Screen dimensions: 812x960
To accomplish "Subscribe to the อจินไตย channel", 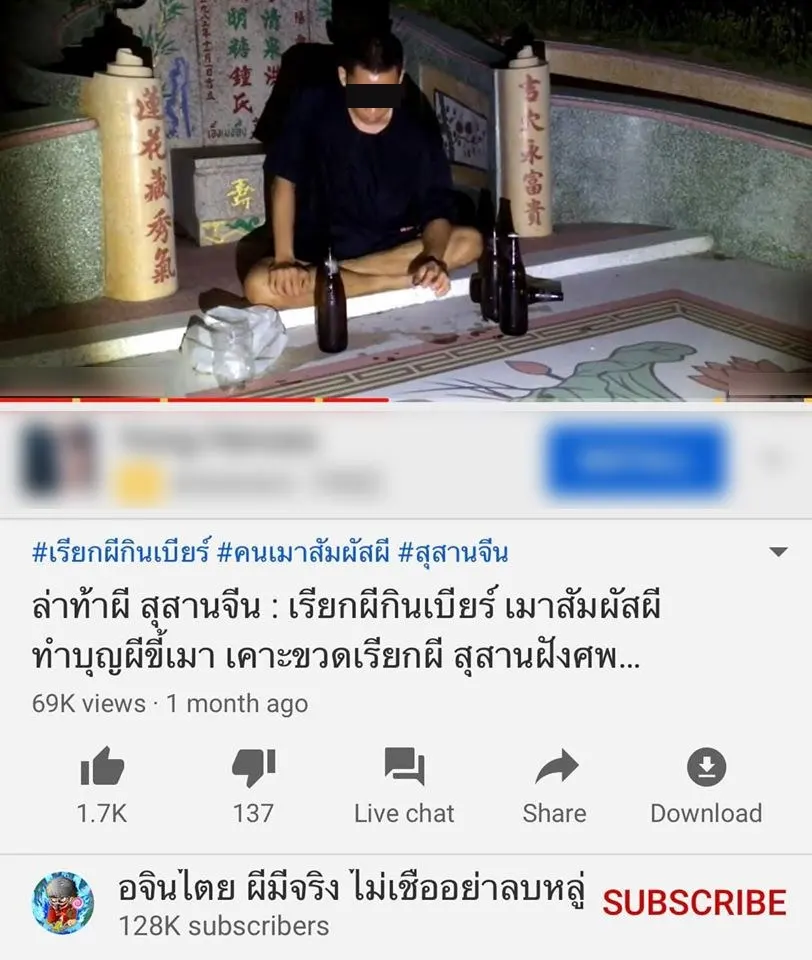I will (x=694, y=903).
